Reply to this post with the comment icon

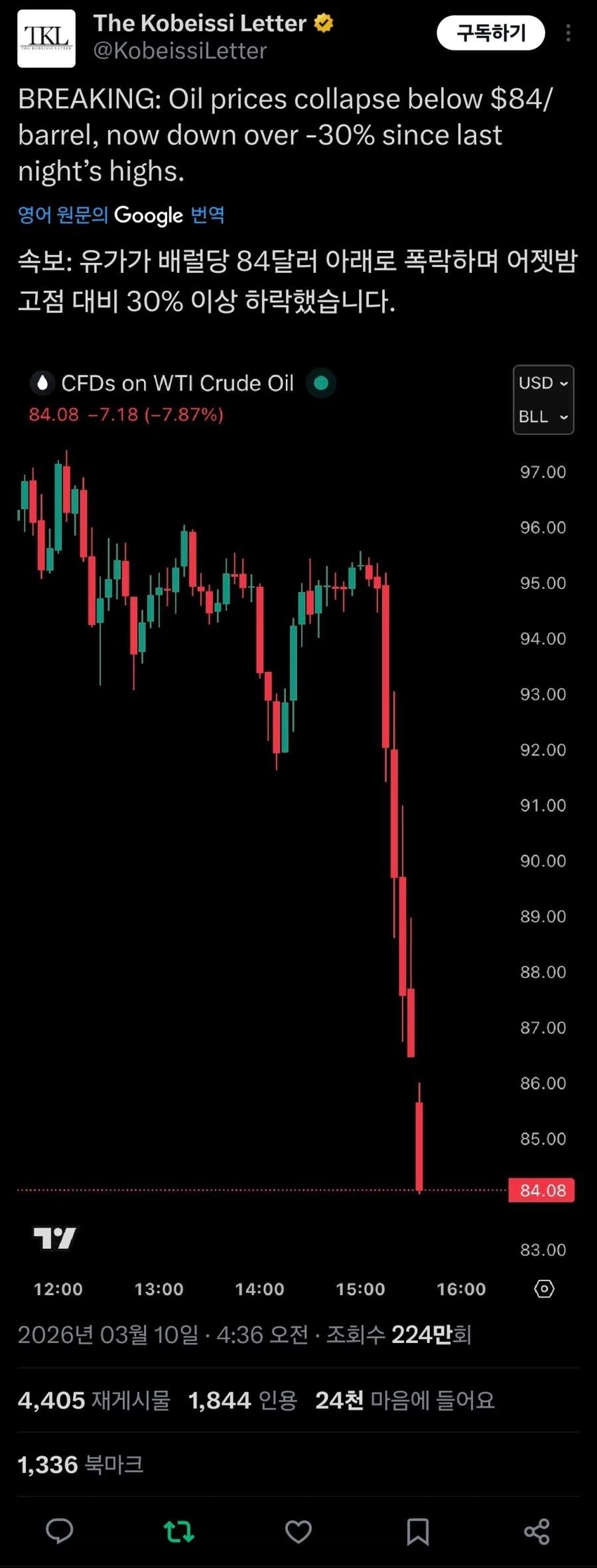point(60,1531)
